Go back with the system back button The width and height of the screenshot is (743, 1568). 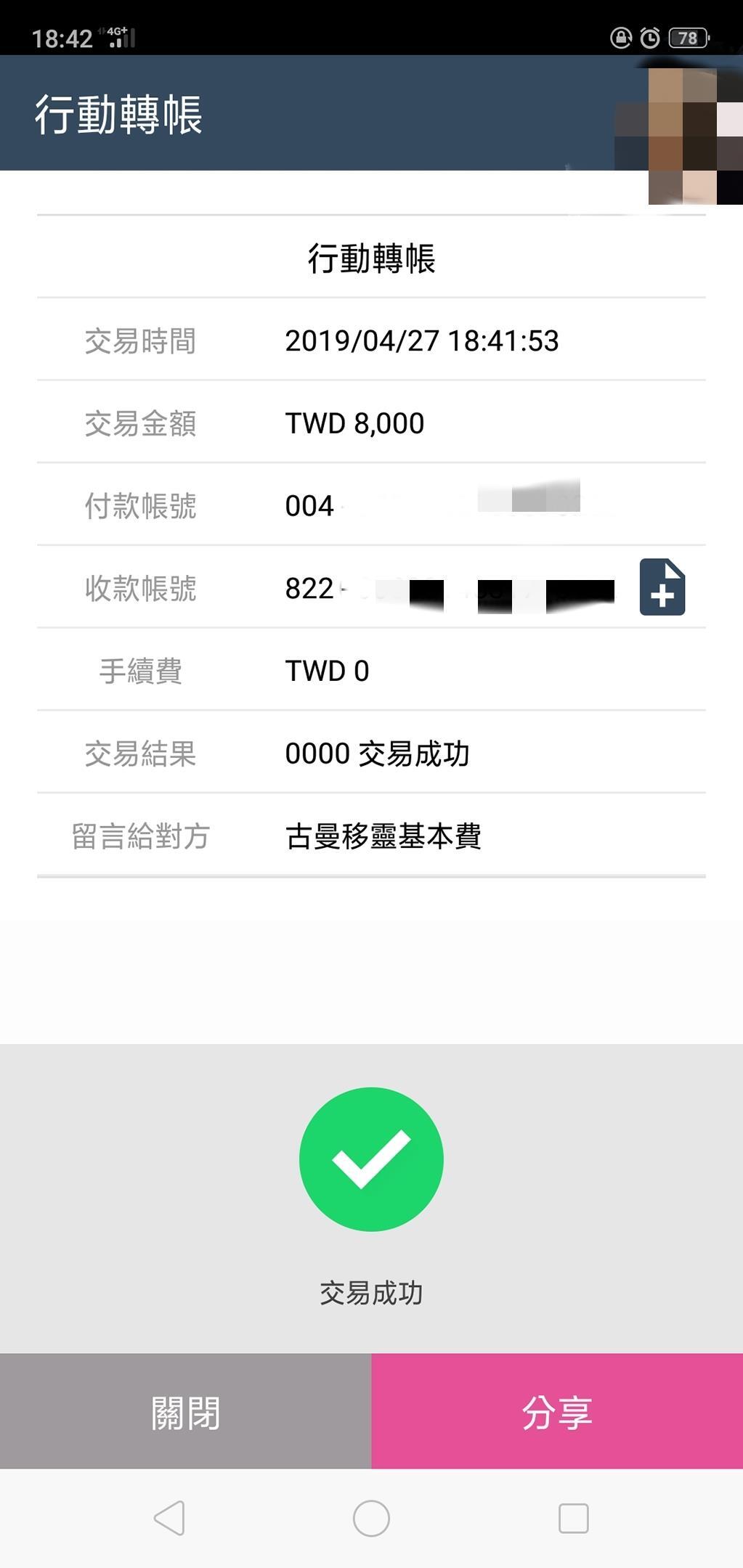[170, 1518]
